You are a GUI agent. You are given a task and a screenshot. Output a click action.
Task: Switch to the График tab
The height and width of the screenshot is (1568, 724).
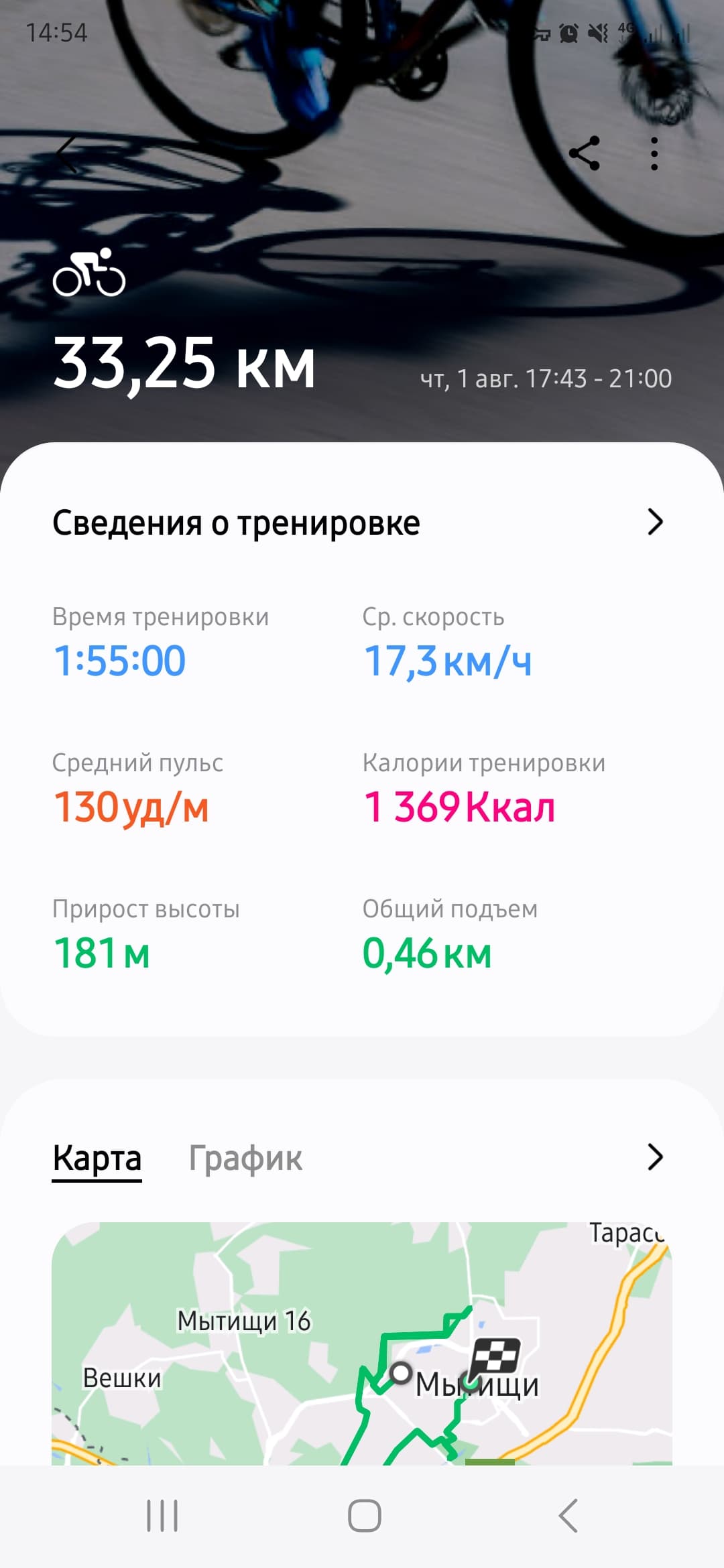[245, 1158]
